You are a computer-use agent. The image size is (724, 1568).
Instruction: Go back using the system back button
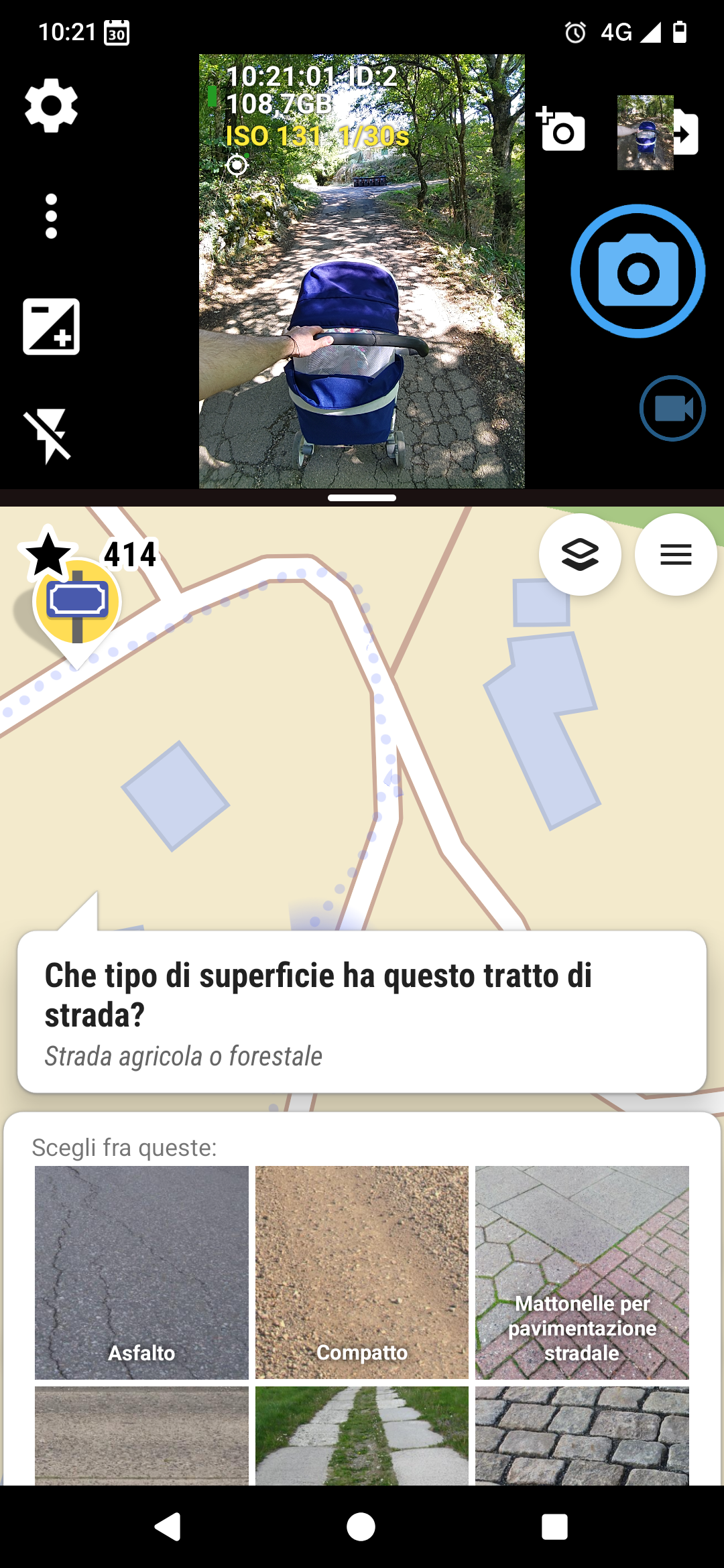click(168, 1527)
